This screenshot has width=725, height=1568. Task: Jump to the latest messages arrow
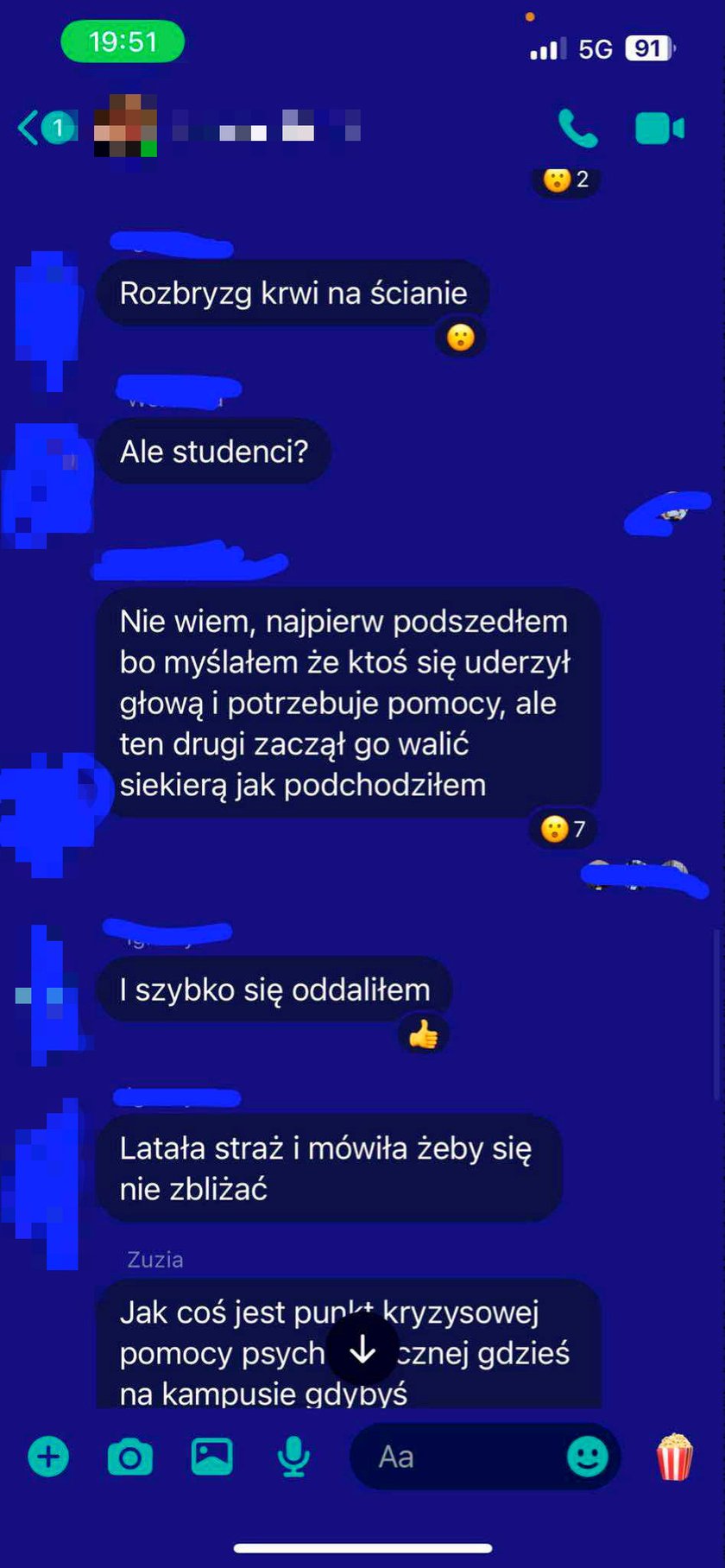[362, 1350]
